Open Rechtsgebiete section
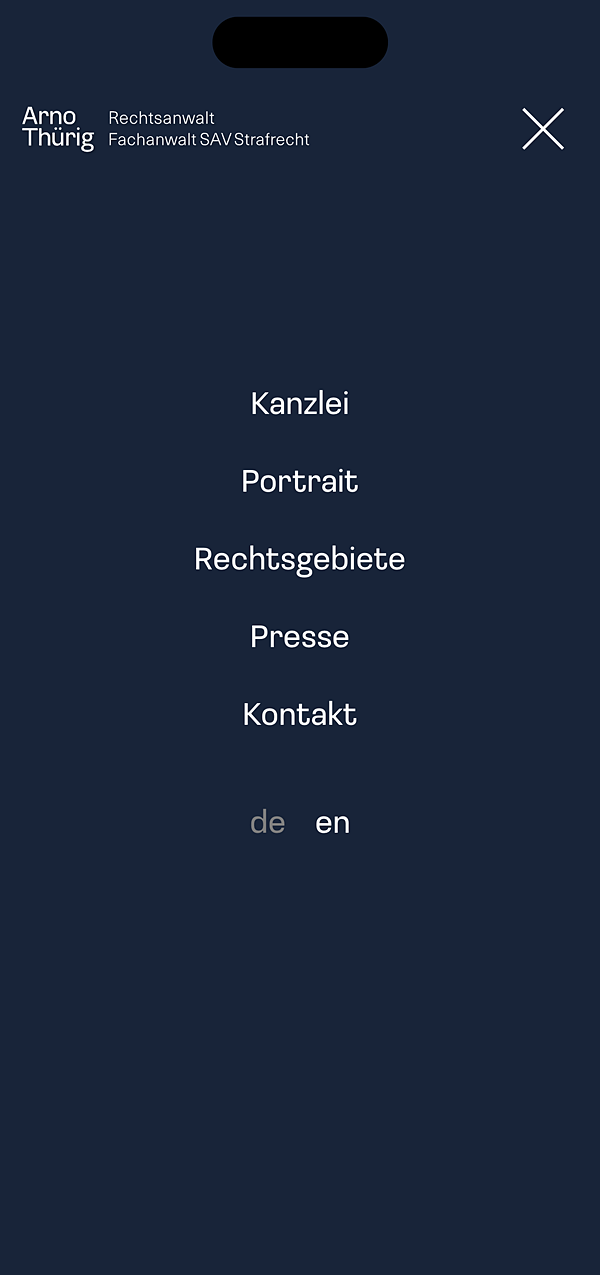This screenshot has width=600, height=1275. tap(300, 559)
